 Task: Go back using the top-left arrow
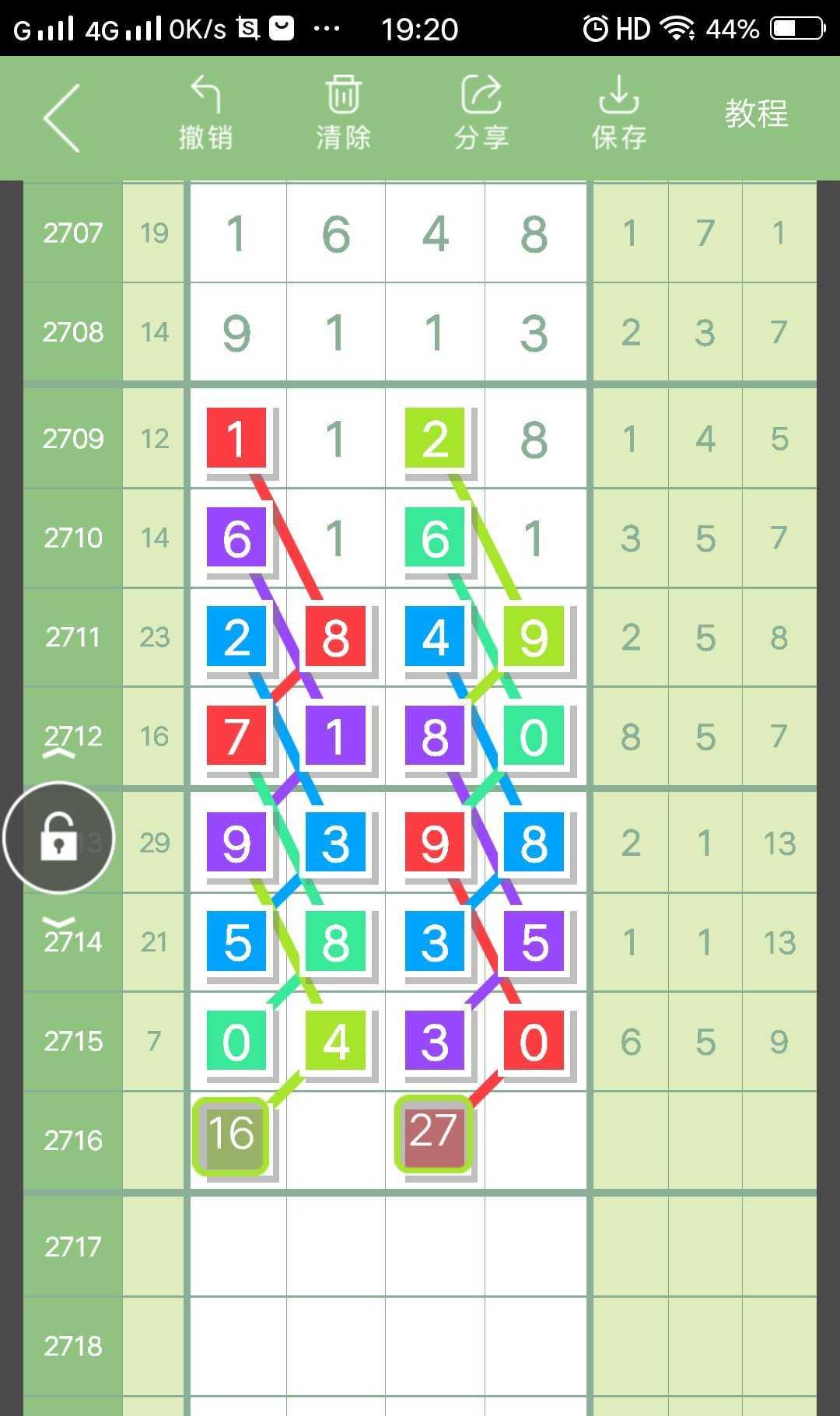[62, 117]
